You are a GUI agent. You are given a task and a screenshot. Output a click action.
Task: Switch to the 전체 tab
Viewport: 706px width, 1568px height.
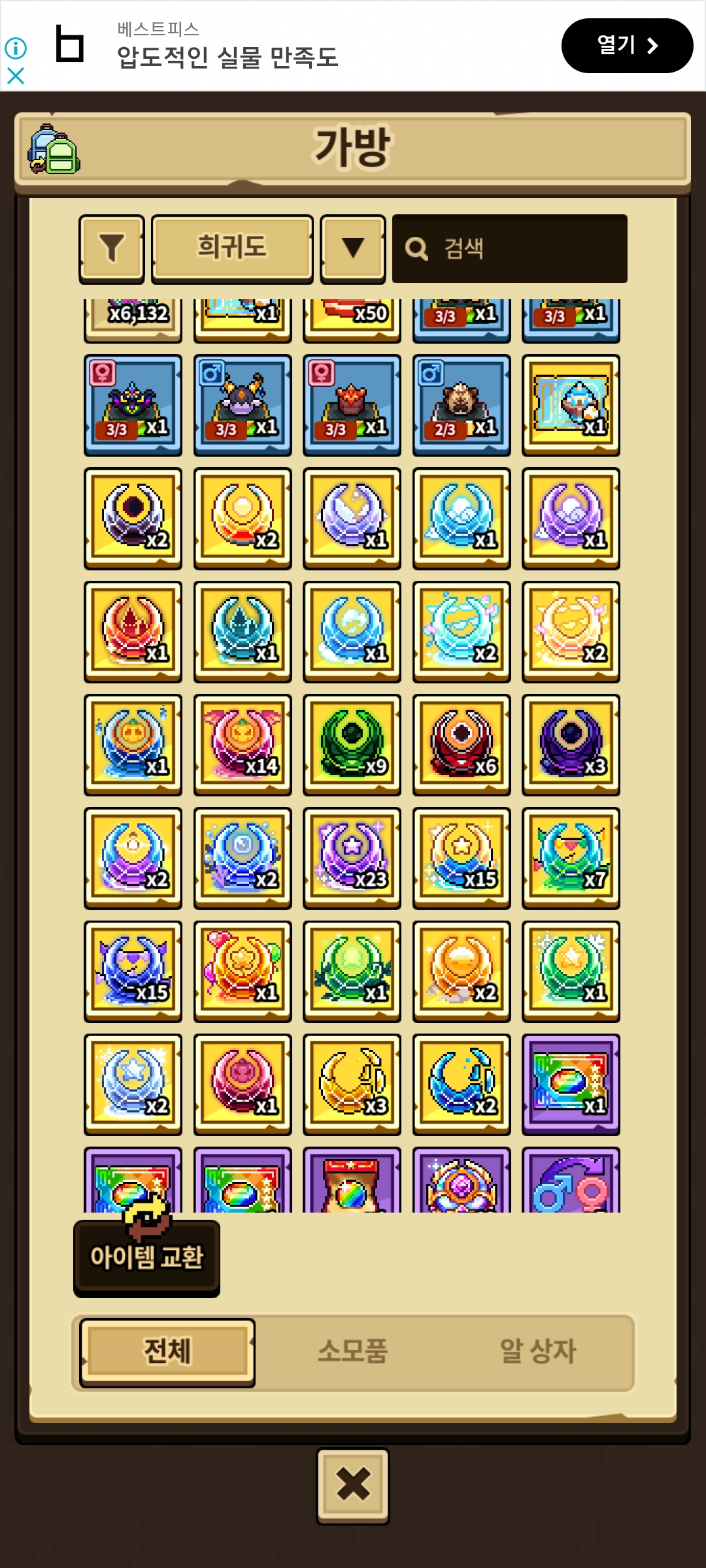pos(167,1351)
